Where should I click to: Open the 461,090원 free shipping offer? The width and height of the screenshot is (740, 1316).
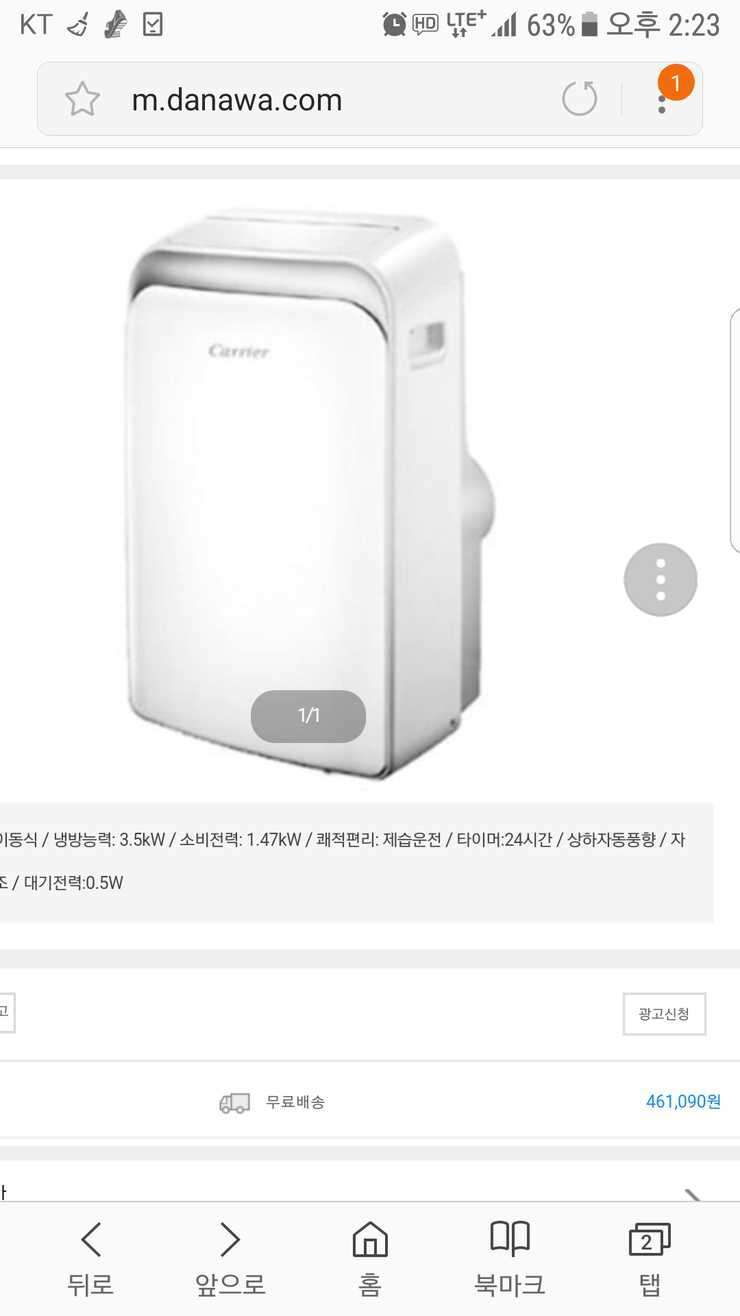click(370, 1101)
